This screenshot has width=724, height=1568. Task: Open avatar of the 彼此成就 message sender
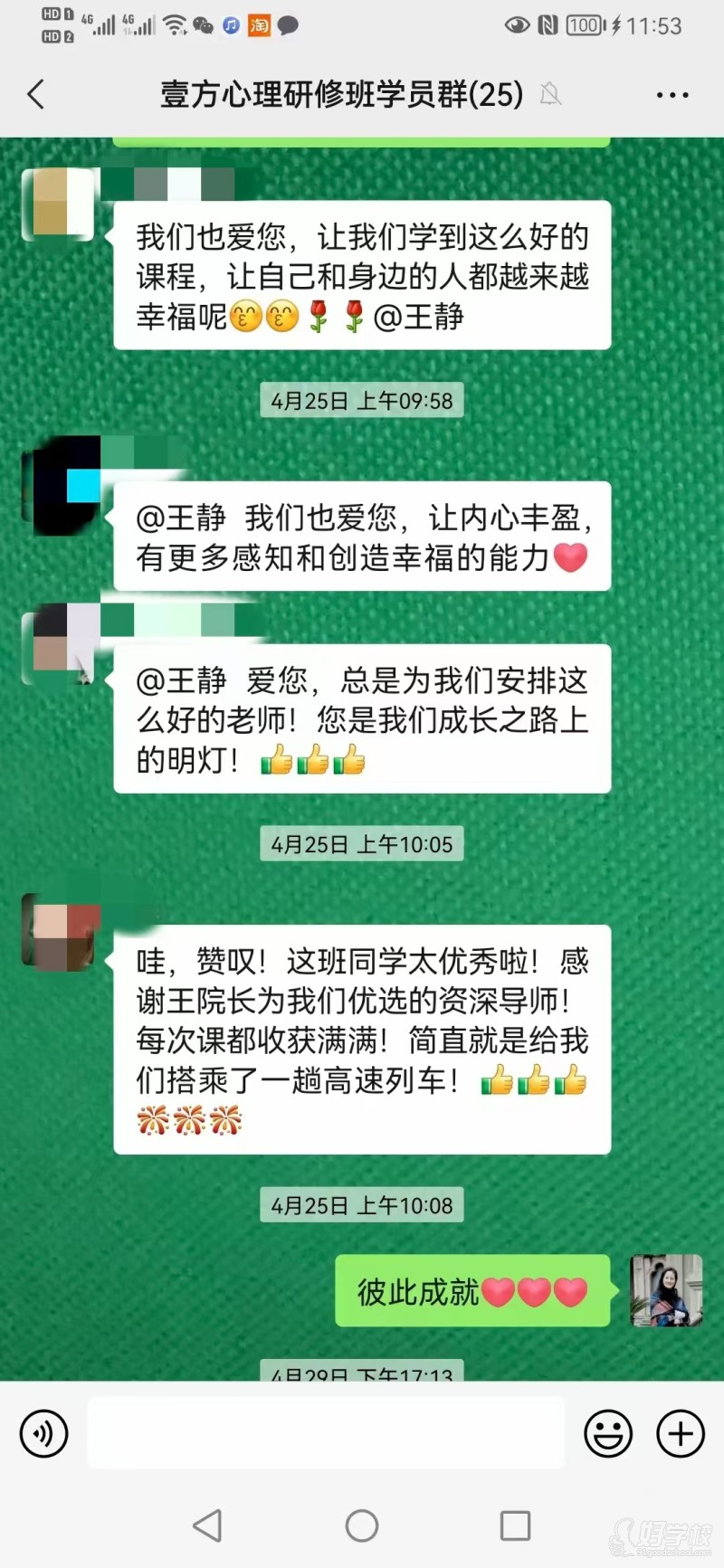tap(666, 1290)
